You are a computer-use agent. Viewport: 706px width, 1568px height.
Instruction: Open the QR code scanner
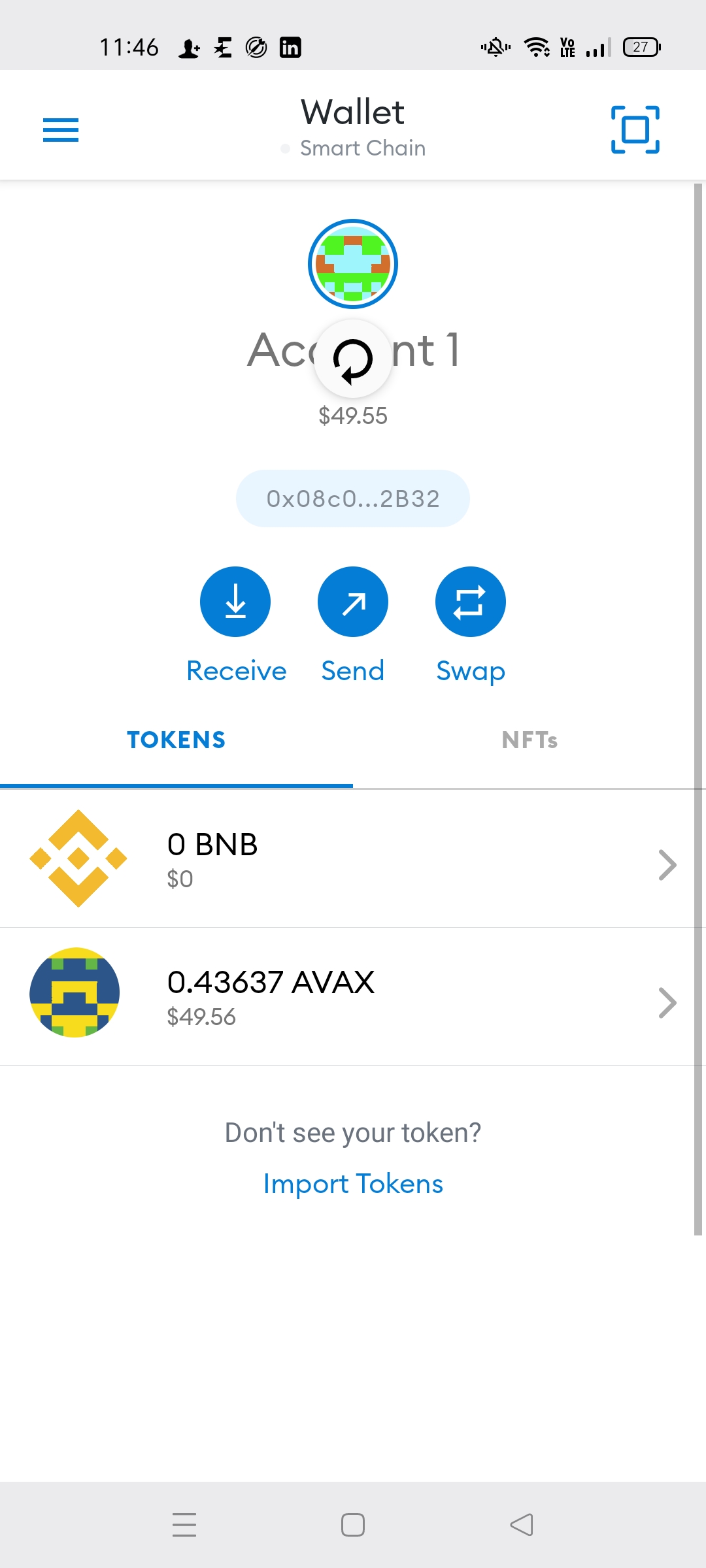[635, 129]
